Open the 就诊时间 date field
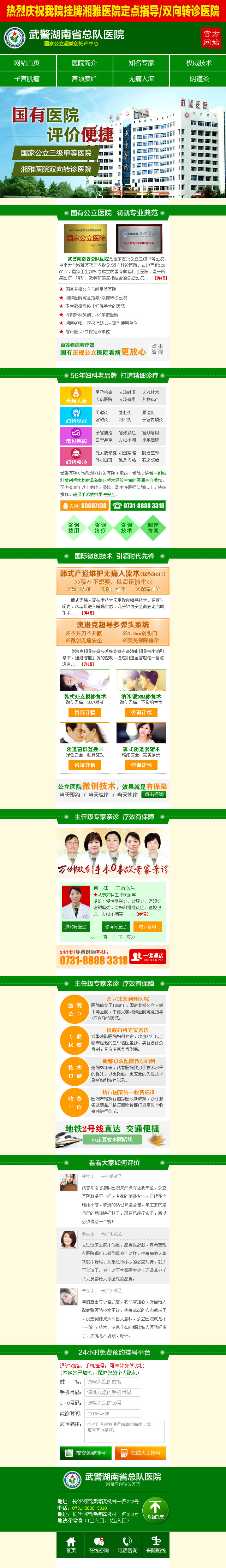The height and width of the screenshot is (1568, 226). coord(113,1413)
